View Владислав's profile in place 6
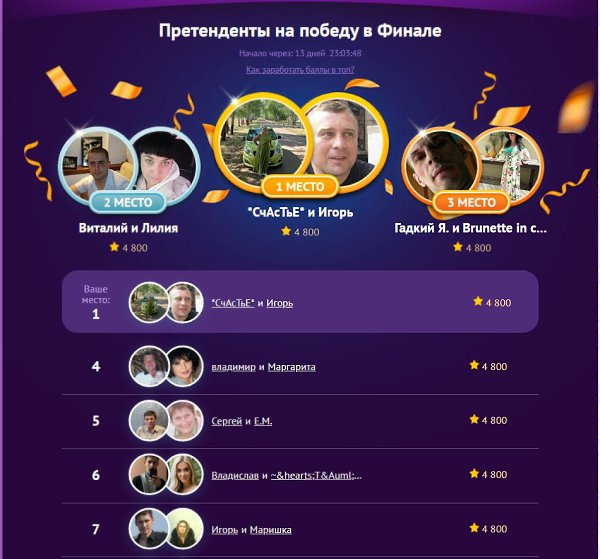Viewport: 600px width, 559px height. point(235,476)
